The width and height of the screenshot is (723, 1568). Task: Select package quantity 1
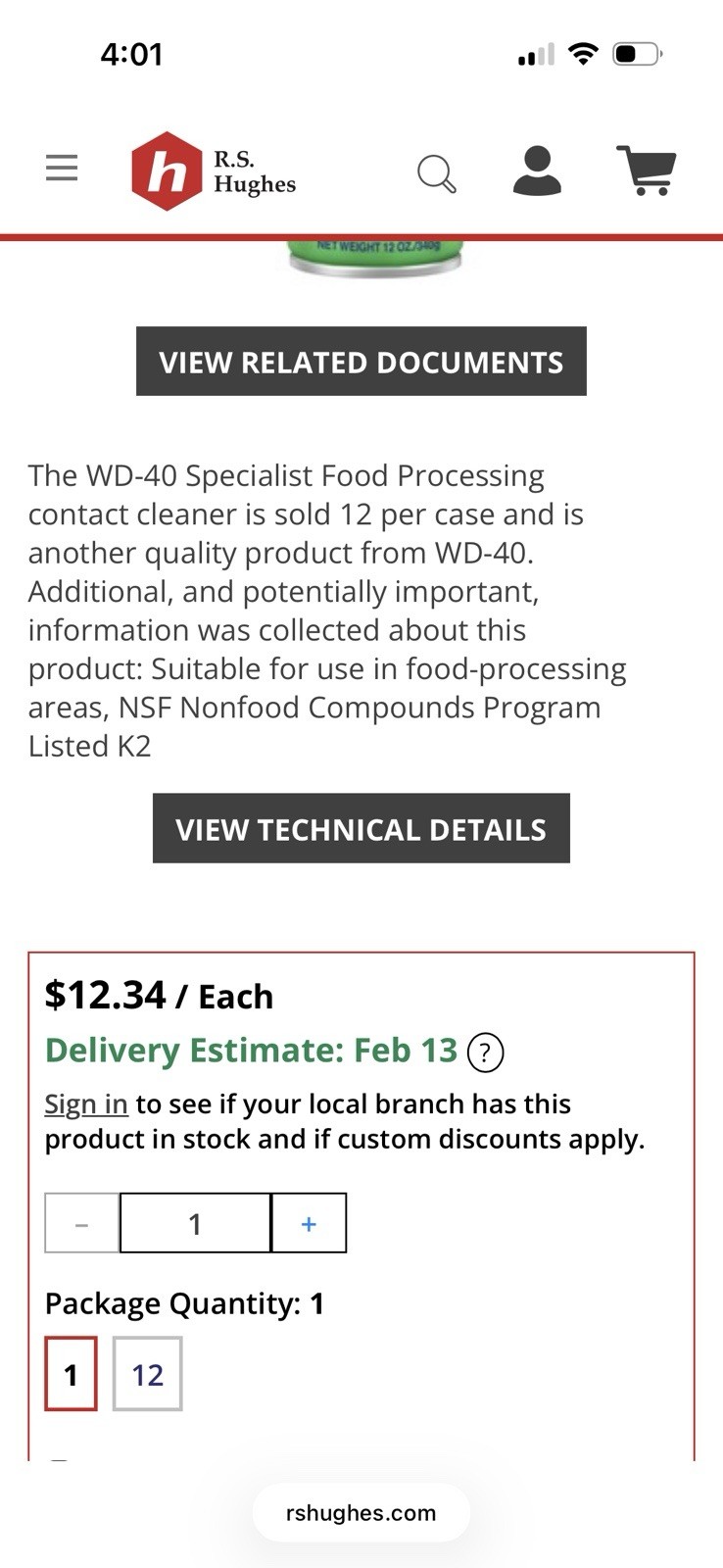tap(71, 1374)
